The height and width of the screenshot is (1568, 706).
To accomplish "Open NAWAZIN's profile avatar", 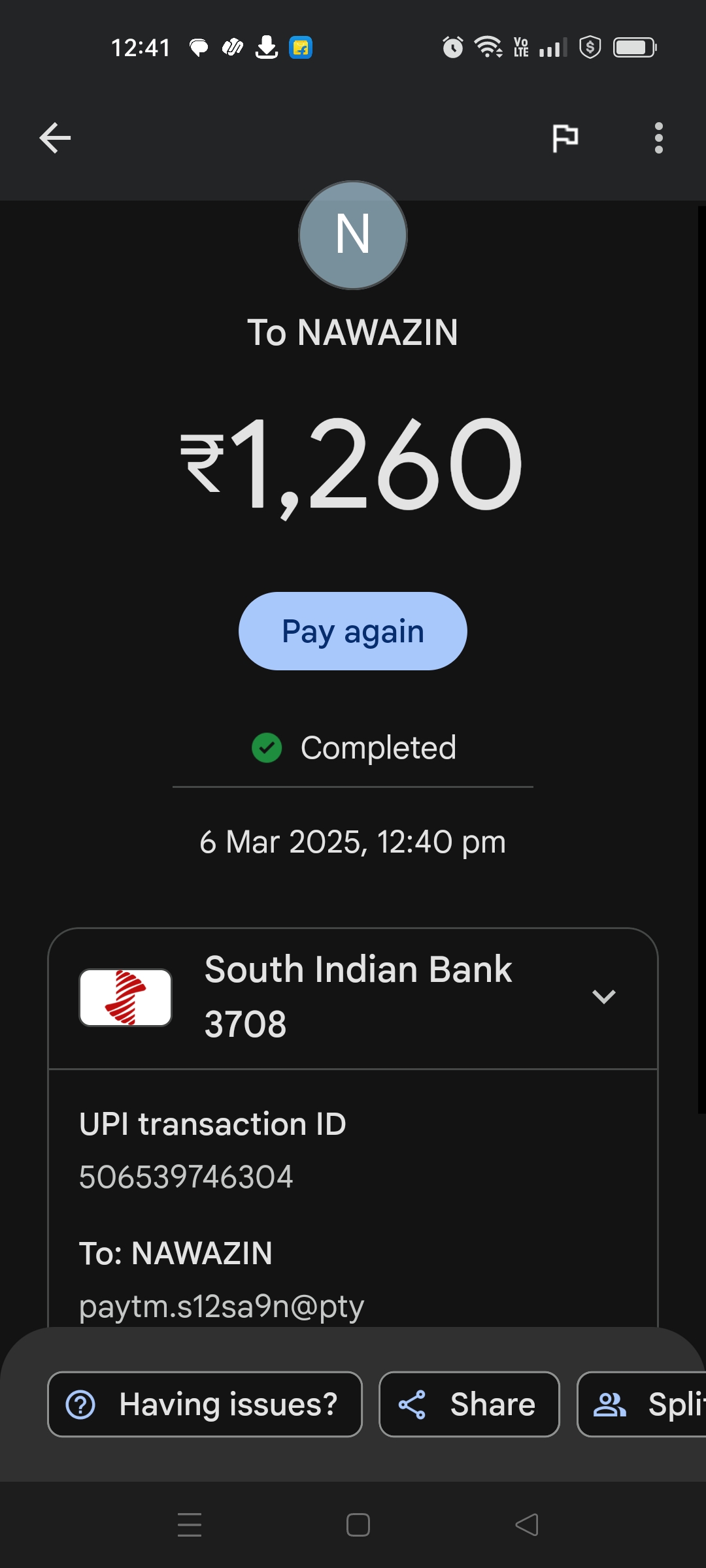I will 353,235.
